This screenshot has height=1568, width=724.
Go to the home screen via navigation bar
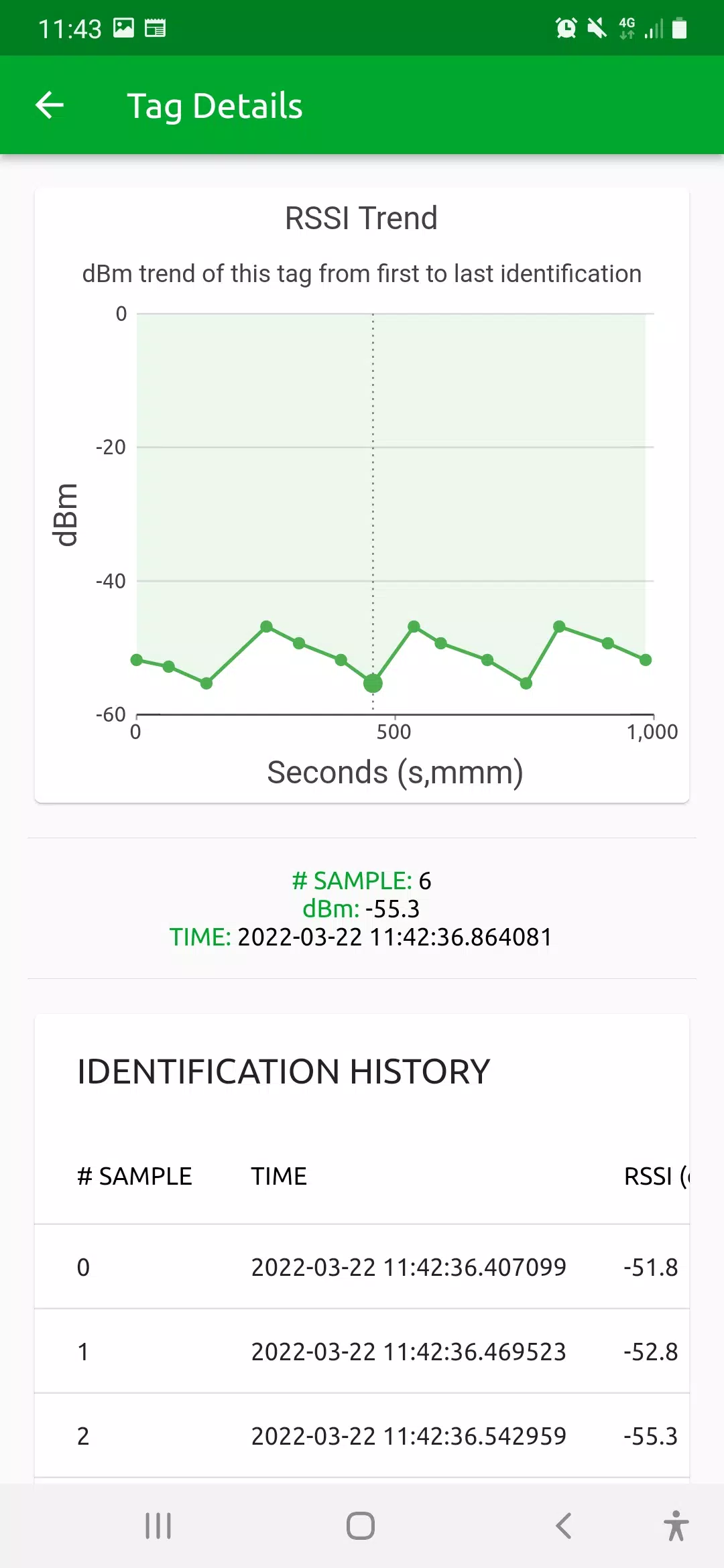coord(361,1526)
